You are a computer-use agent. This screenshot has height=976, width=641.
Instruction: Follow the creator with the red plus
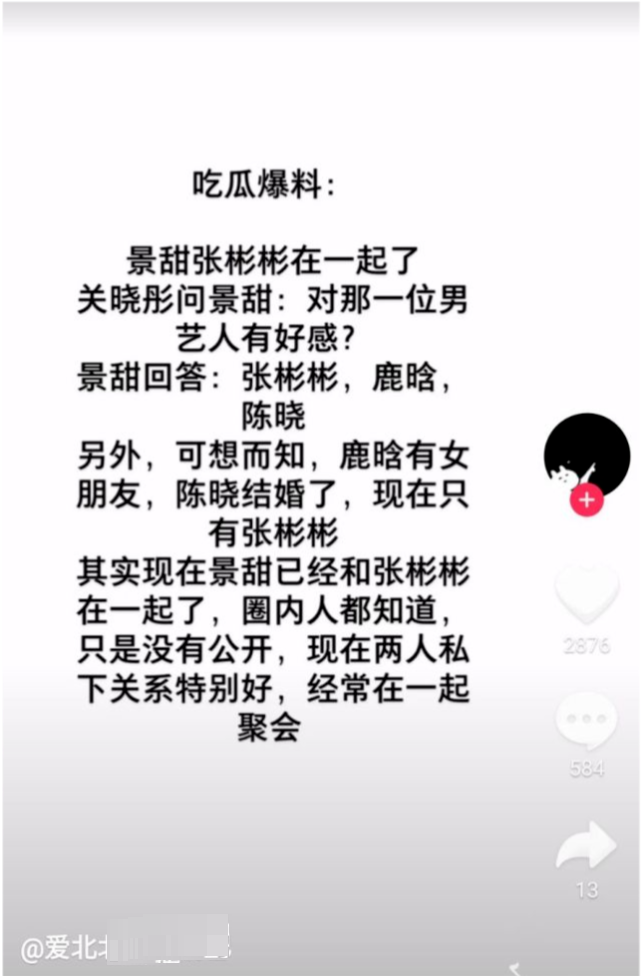click(x=587, y=500)
